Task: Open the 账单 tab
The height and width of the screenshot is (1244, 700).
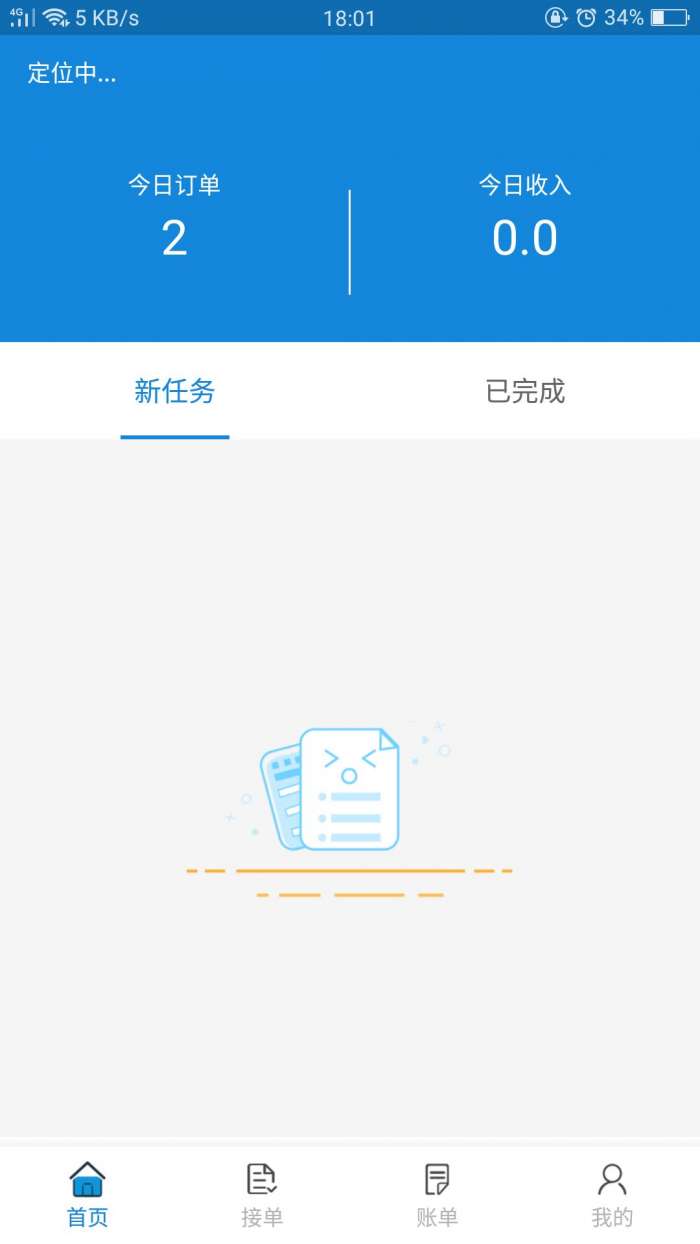Action: point(437,1195)
